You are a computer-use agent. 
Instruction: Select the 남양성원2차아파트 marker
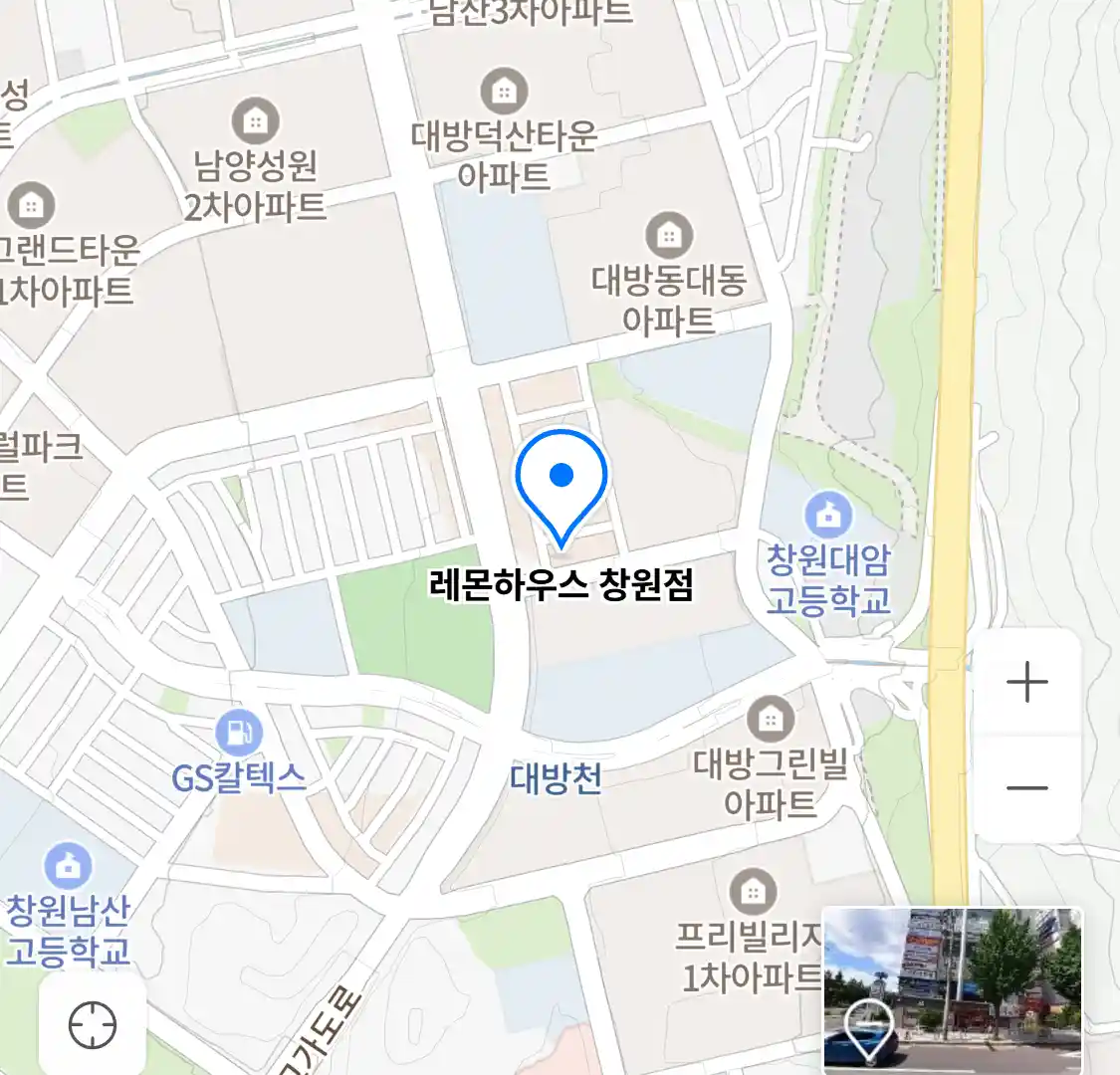tap(255, 121)
